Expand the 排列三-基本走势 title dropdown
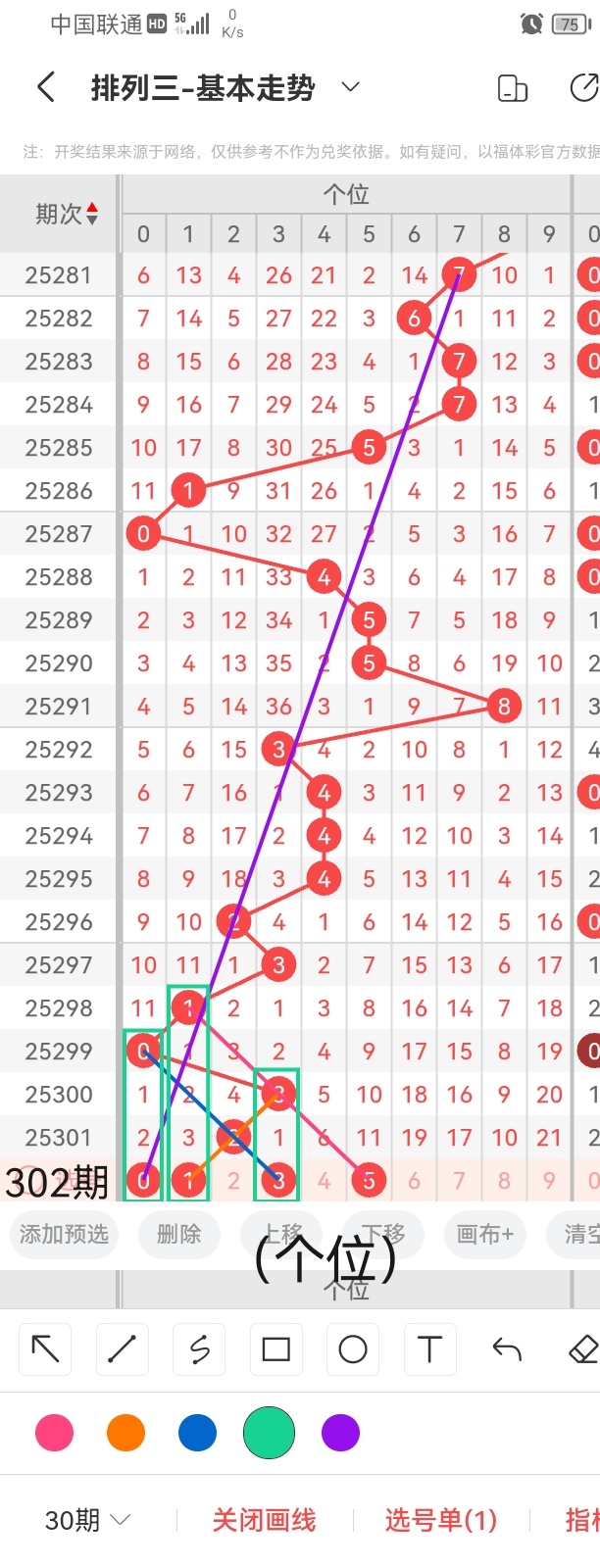Screen dimensions: 600x1568 (350, 88)
